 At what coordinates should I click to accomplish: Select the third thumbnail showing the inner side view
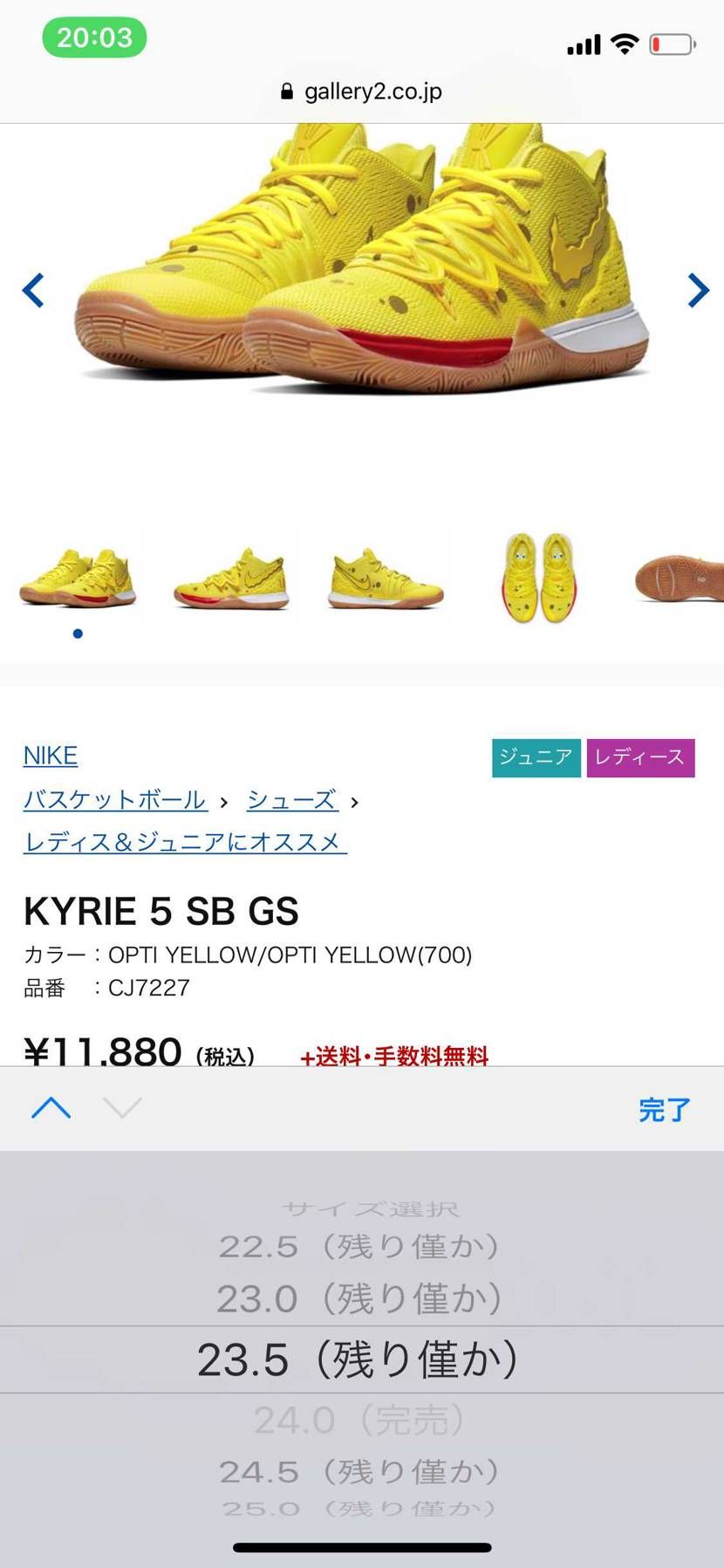click(386, 578)
